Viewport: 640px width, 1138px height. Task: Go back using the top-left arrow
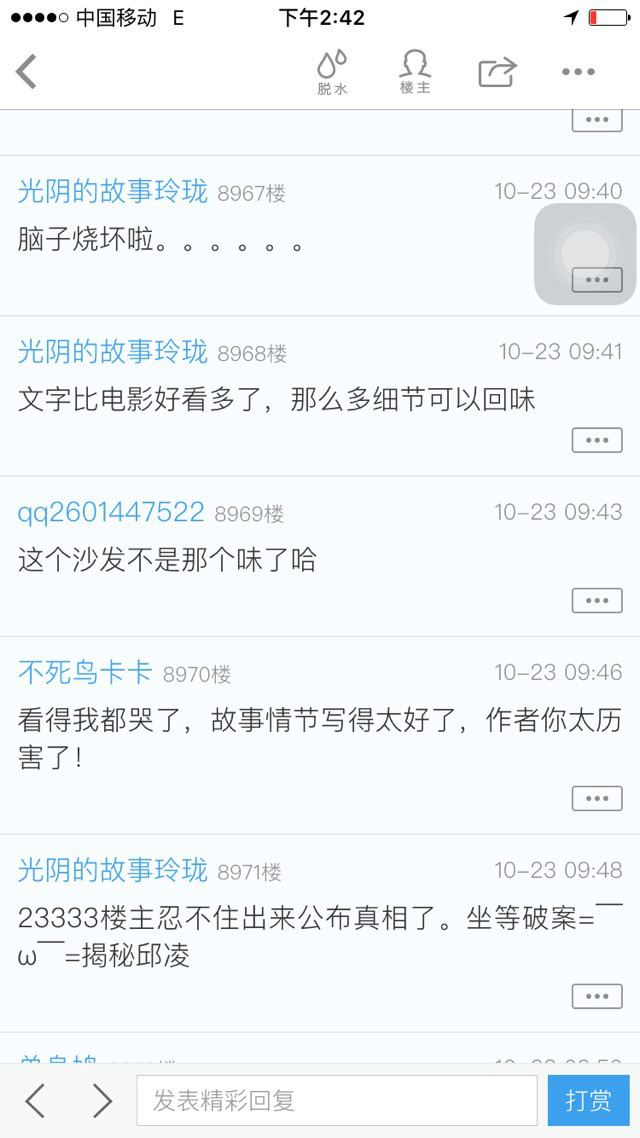[26, 71]
